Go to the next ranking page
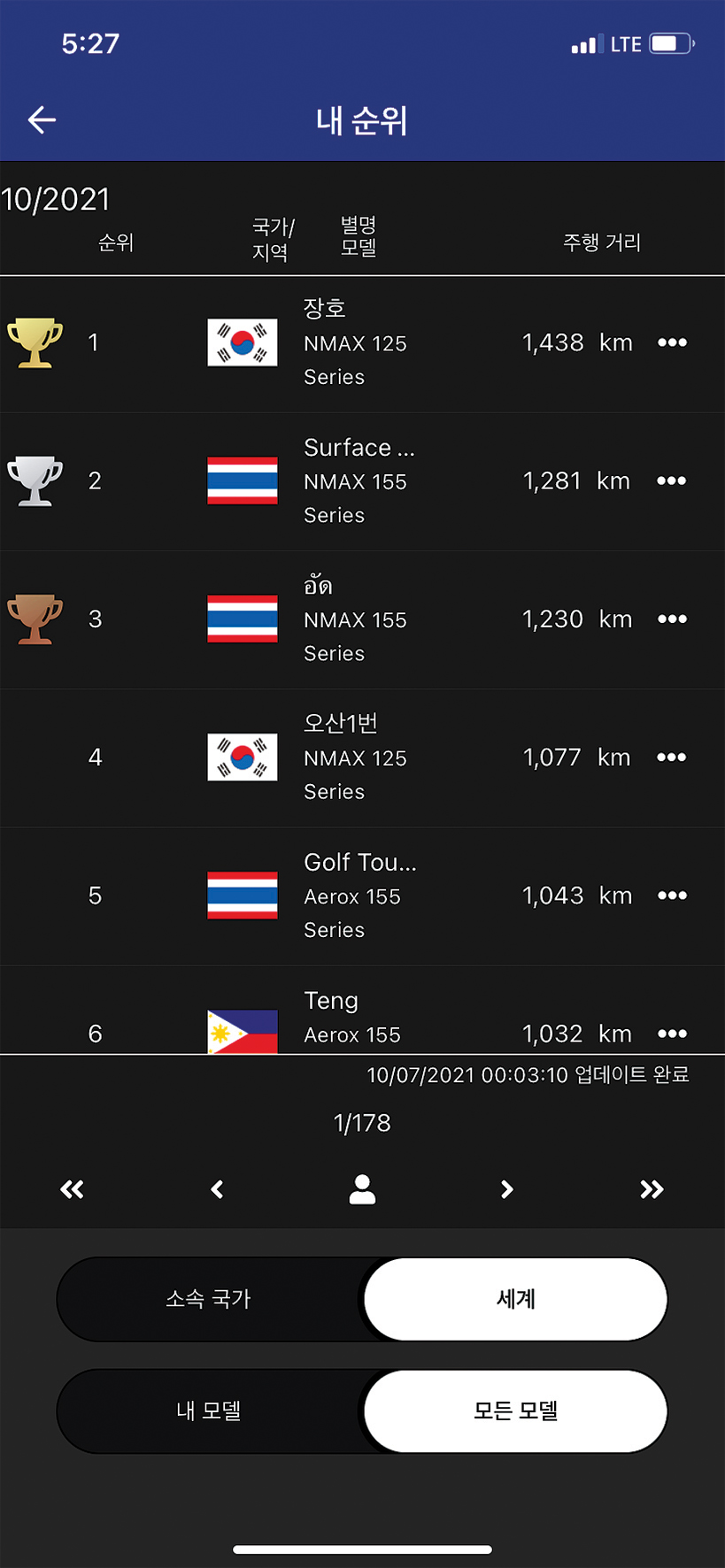725x1568 pixels. point(507,1189)
